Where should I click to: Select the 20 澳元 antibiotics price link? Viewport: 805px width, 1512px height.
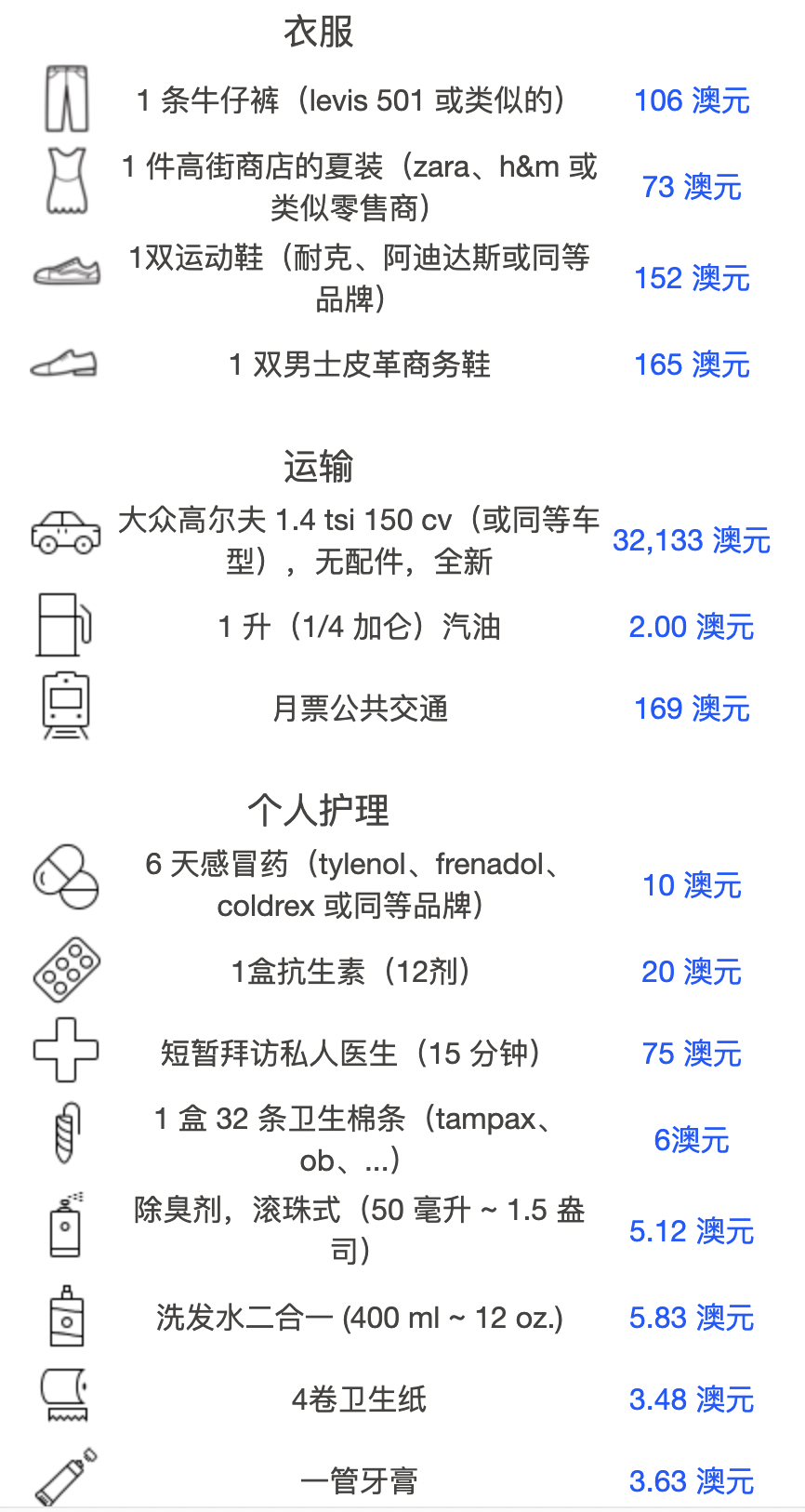click(692, 972)
